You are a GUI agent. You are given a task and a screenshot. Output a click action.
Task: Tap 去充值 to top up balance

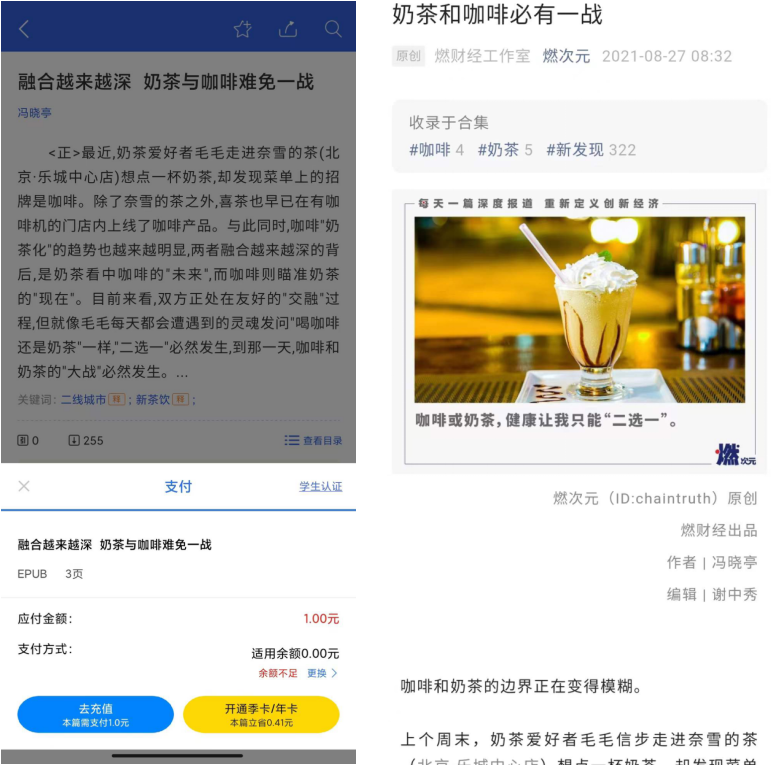pyautogui.click(x=95, y=714)
